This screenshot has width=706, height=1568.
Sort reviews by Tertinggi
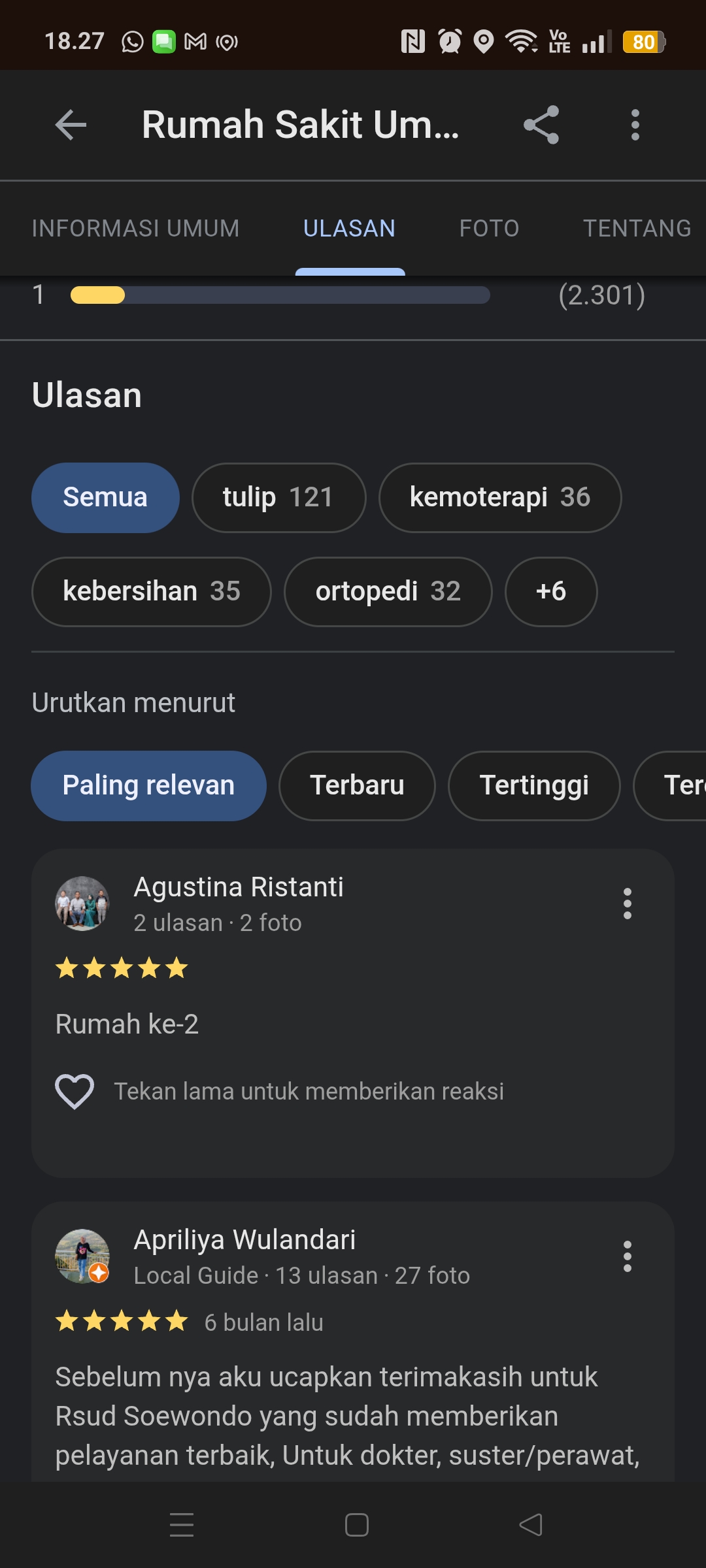coord(534,785)
